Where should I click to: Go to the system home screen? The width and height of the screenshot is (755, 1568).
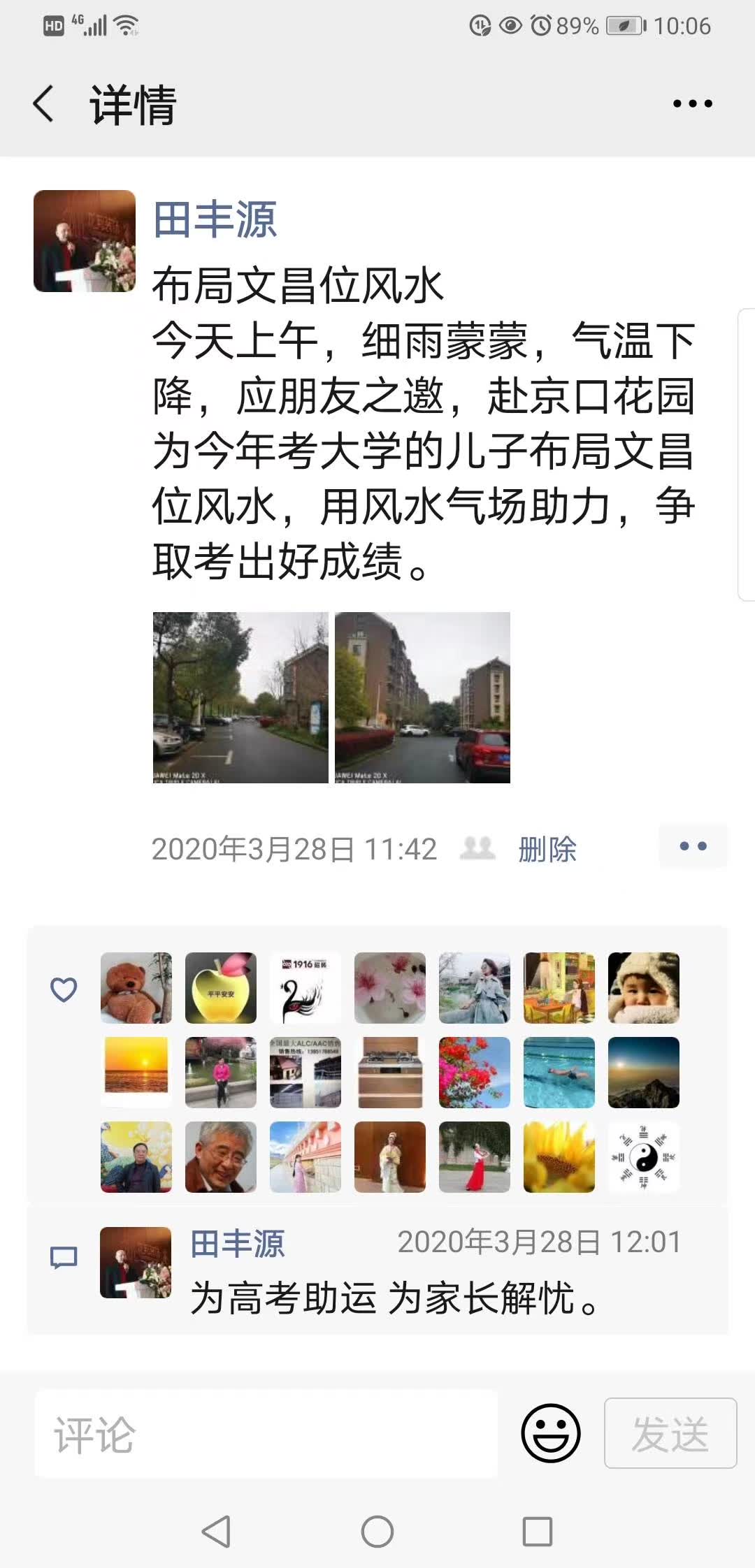pyautogui.click(x=377, y=1532)
